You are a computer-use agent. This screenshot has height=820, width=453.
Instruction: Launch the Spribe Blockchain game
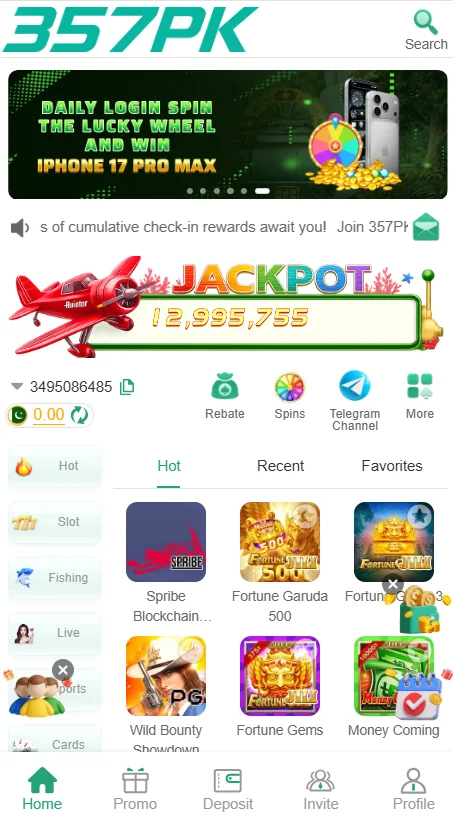point(166,542)
